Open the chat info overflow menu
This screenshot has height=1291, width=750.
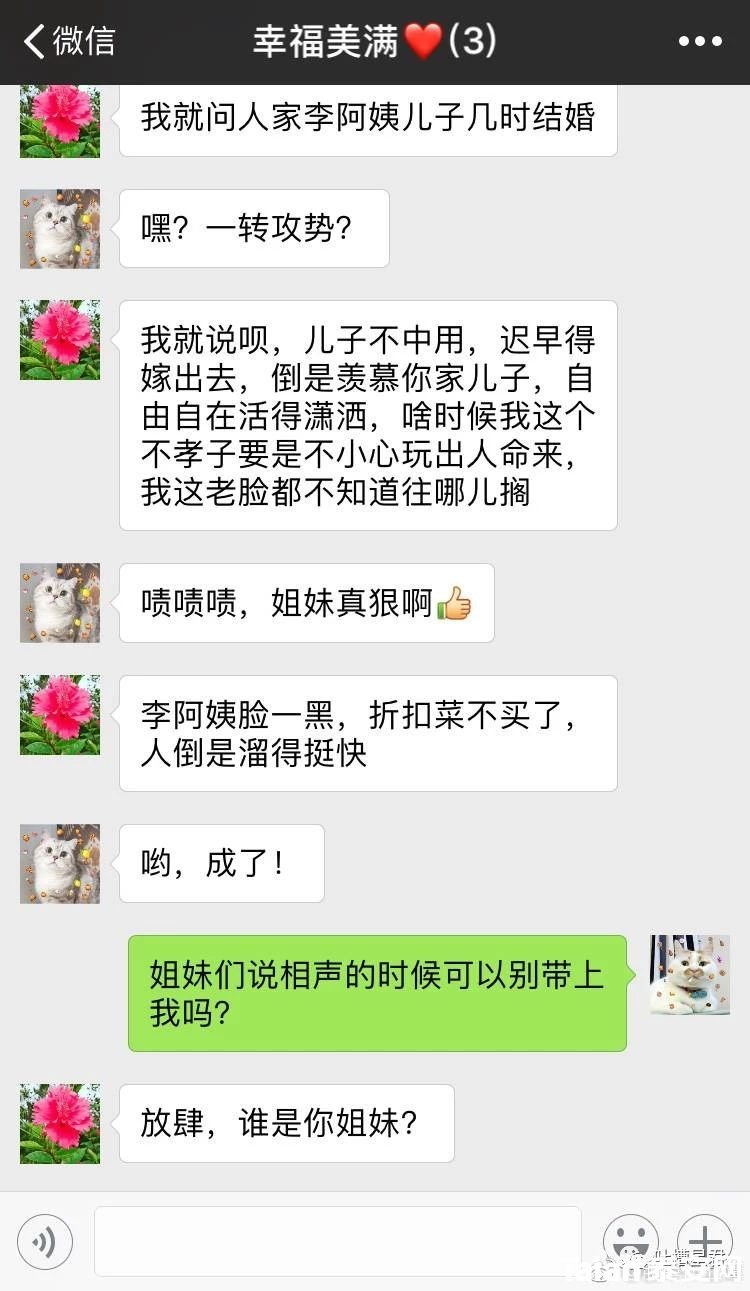700,42
